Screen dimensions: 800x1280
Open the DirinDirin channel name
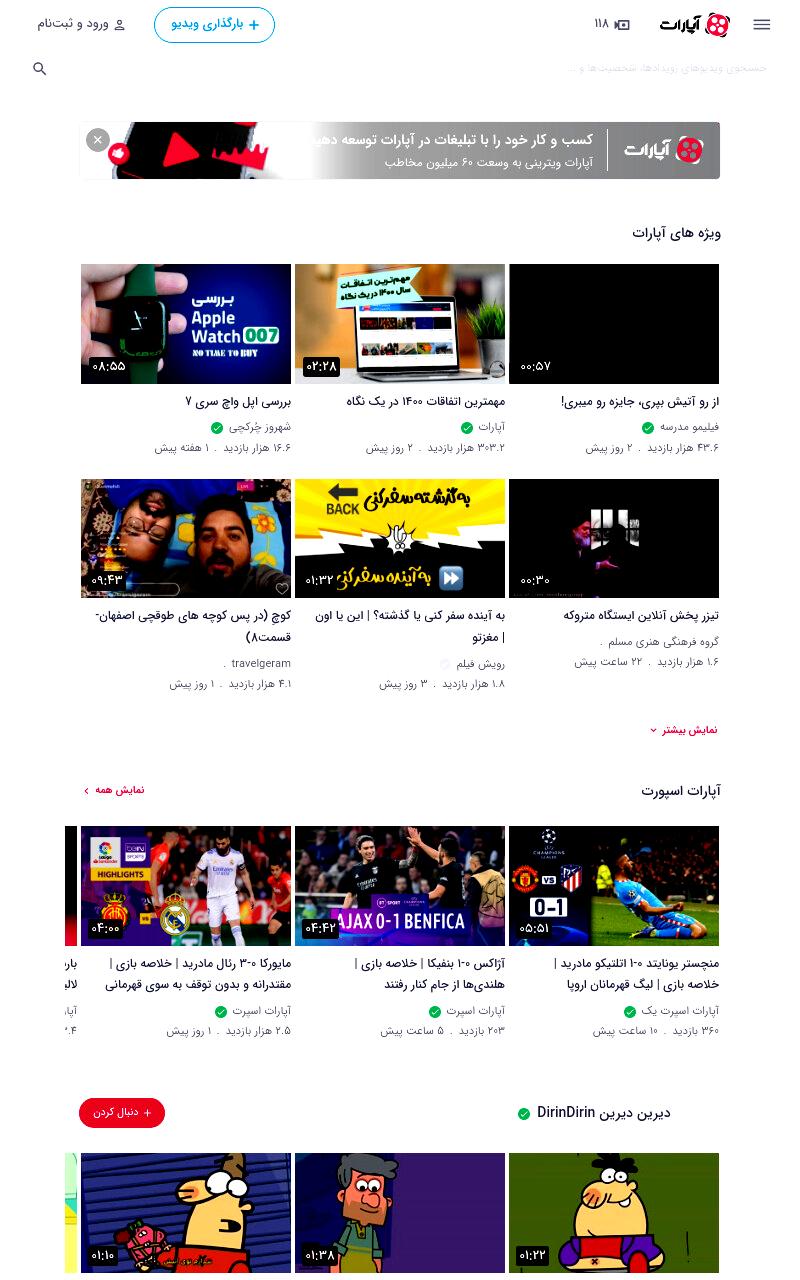tap(604, 1113)
